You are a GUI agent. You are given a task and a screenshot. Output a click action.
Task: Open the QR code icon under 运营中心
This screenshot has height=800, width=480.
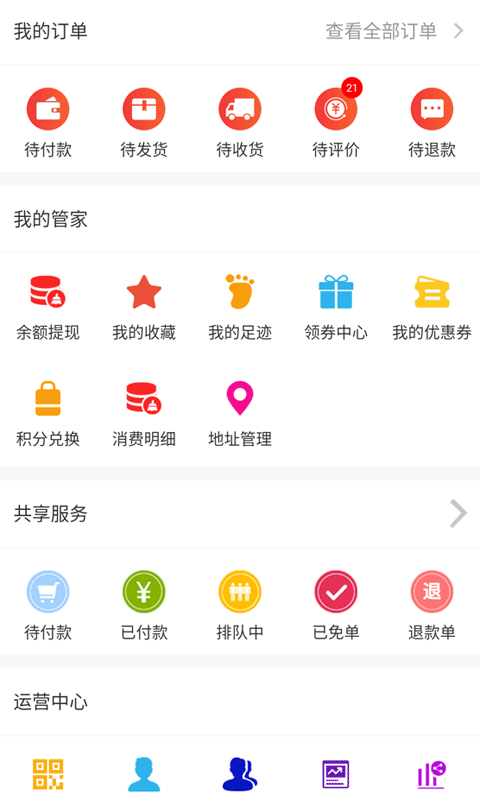tap(48, 774)
